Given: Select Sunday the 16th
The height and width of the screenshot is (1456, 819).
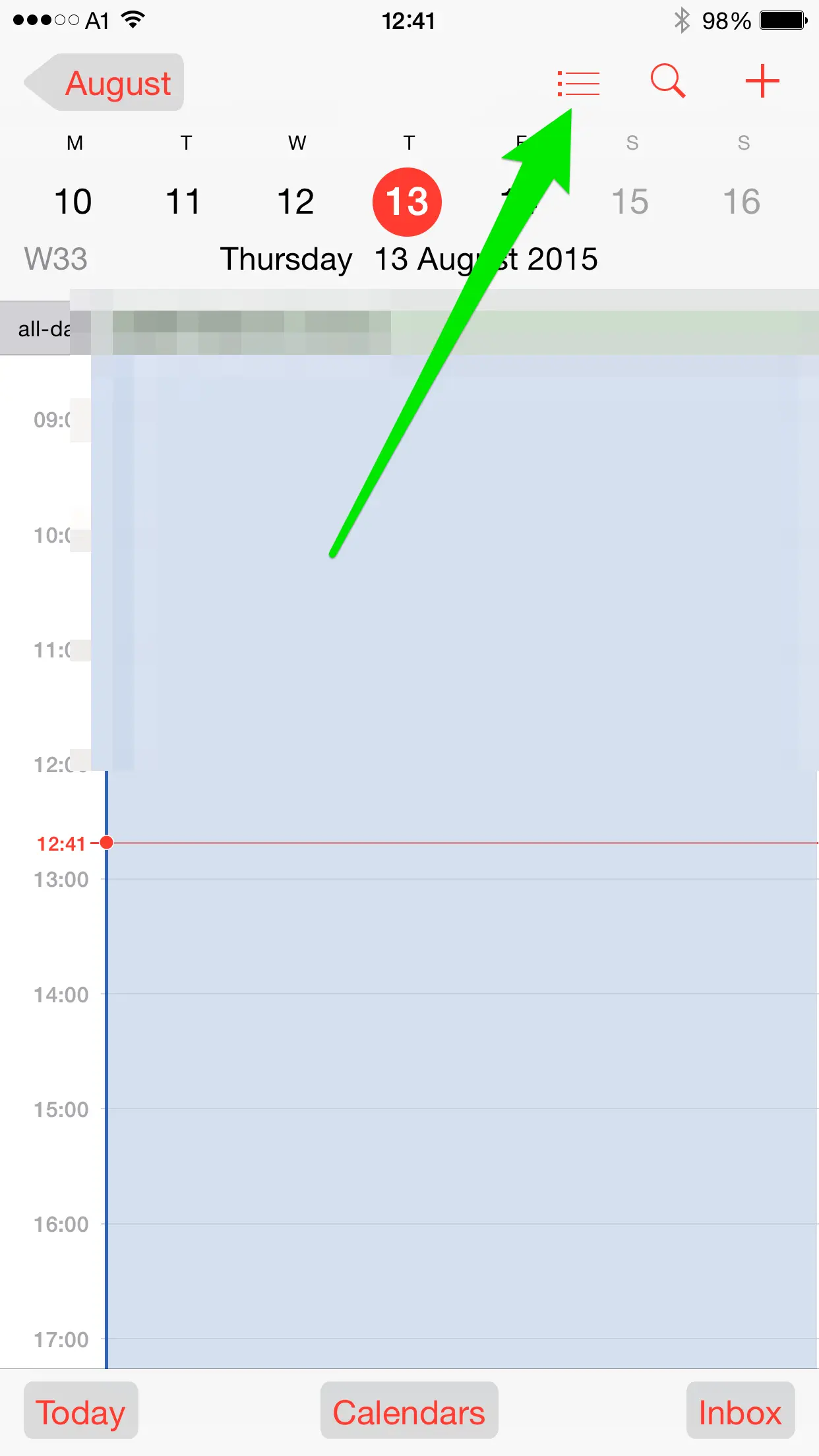Looking at the screenshot, I should tap(742, 201).
